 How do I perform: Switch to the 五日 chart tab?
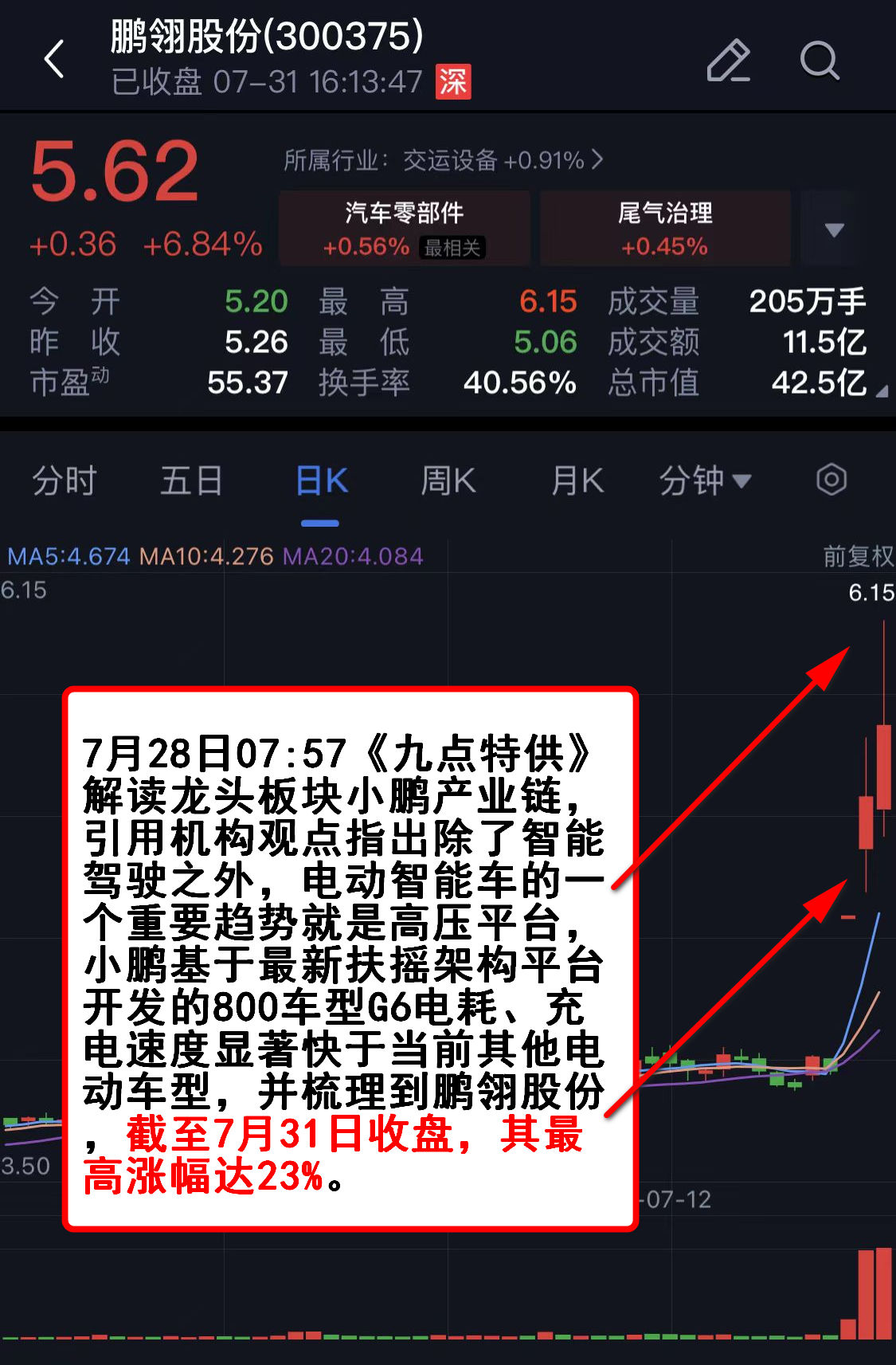click(191, 481)
